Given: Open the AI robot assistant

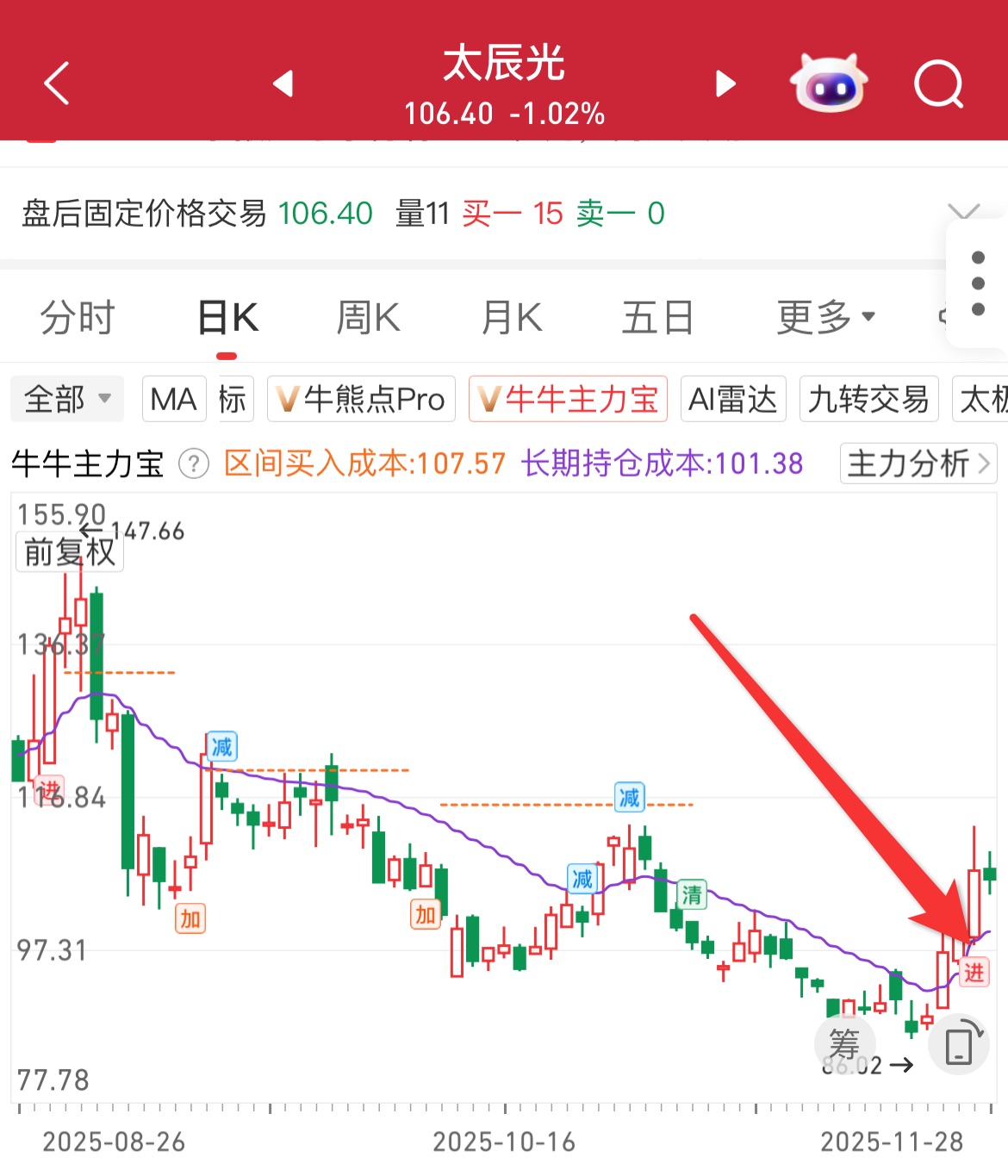Looking at the screenshot, I should tap(829, 84).
